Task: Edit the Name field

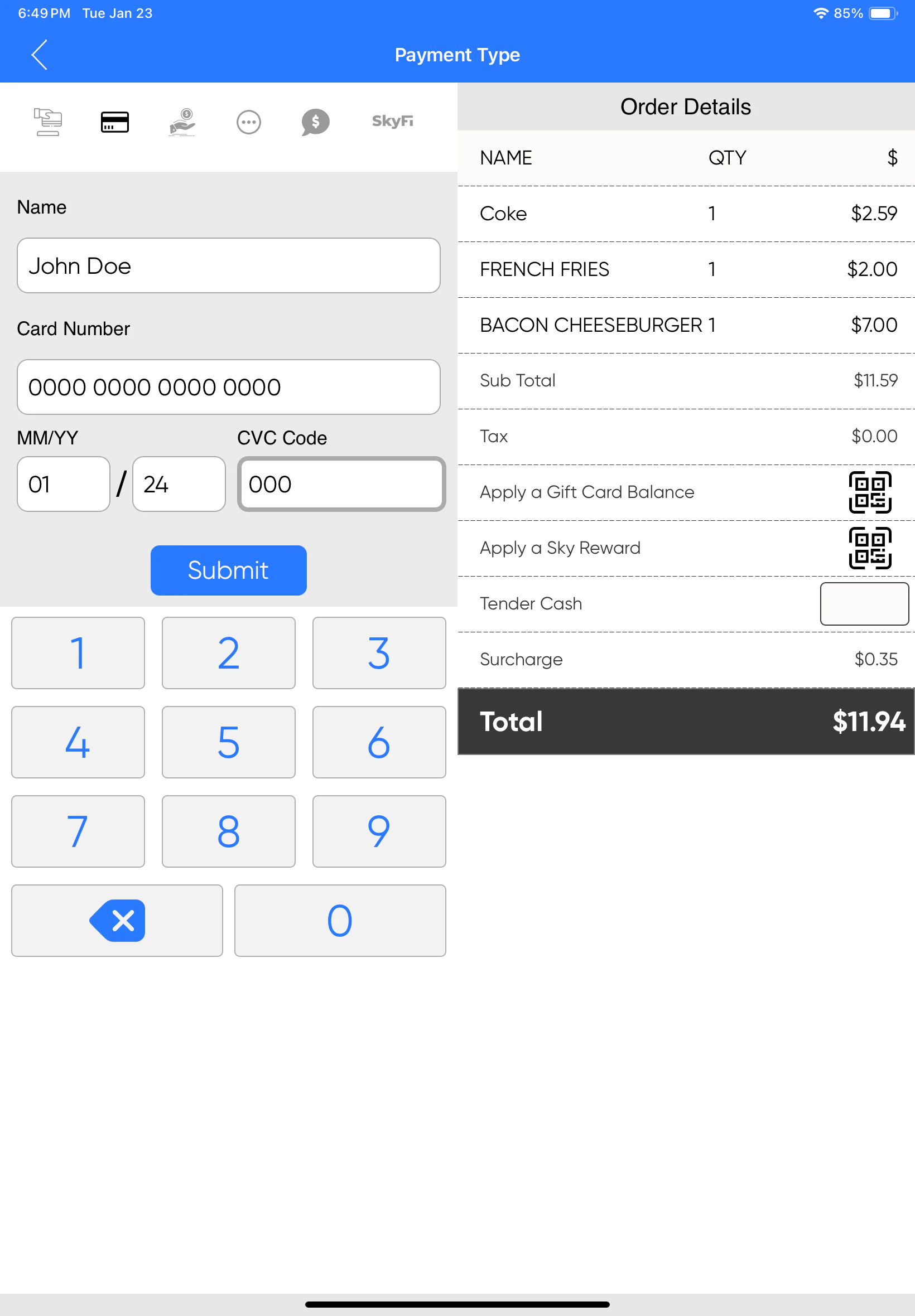Action: 228,266
